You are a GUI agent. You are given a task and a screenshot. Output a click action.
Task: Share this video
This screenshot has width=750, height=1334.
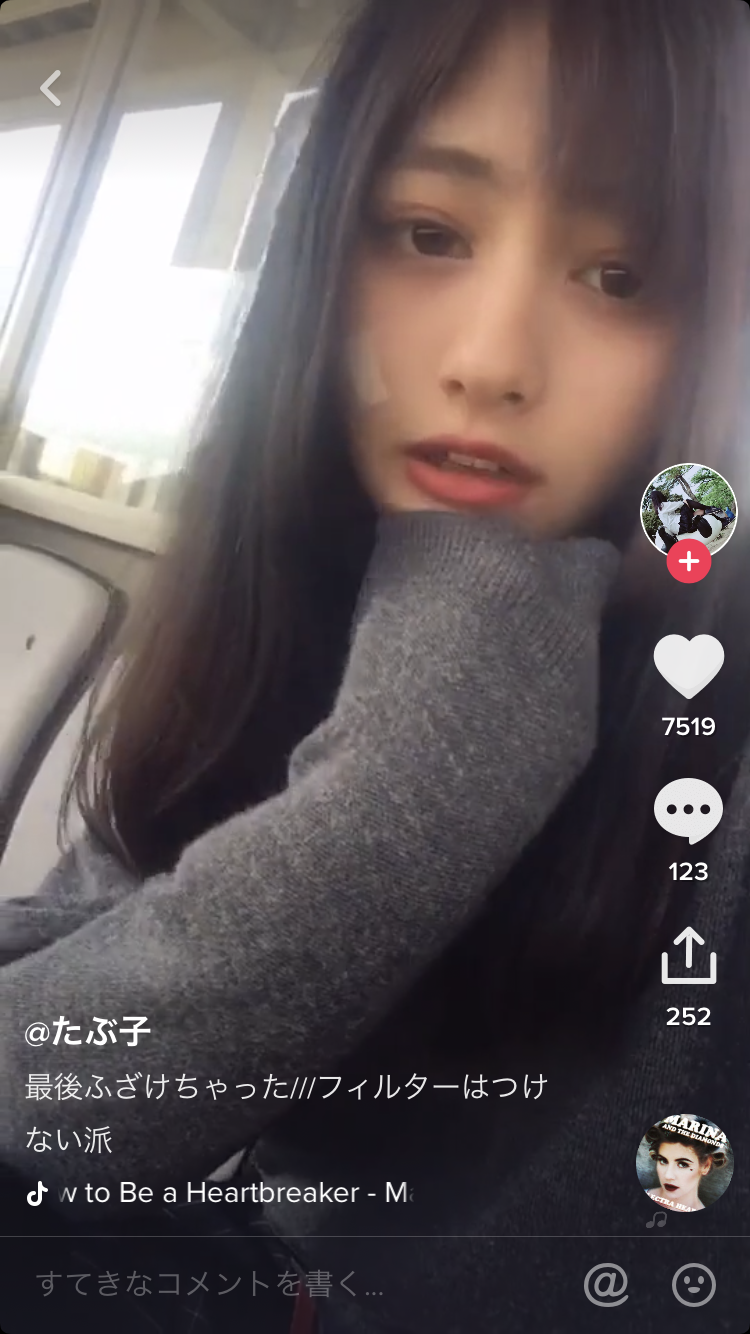pos(688,956)
